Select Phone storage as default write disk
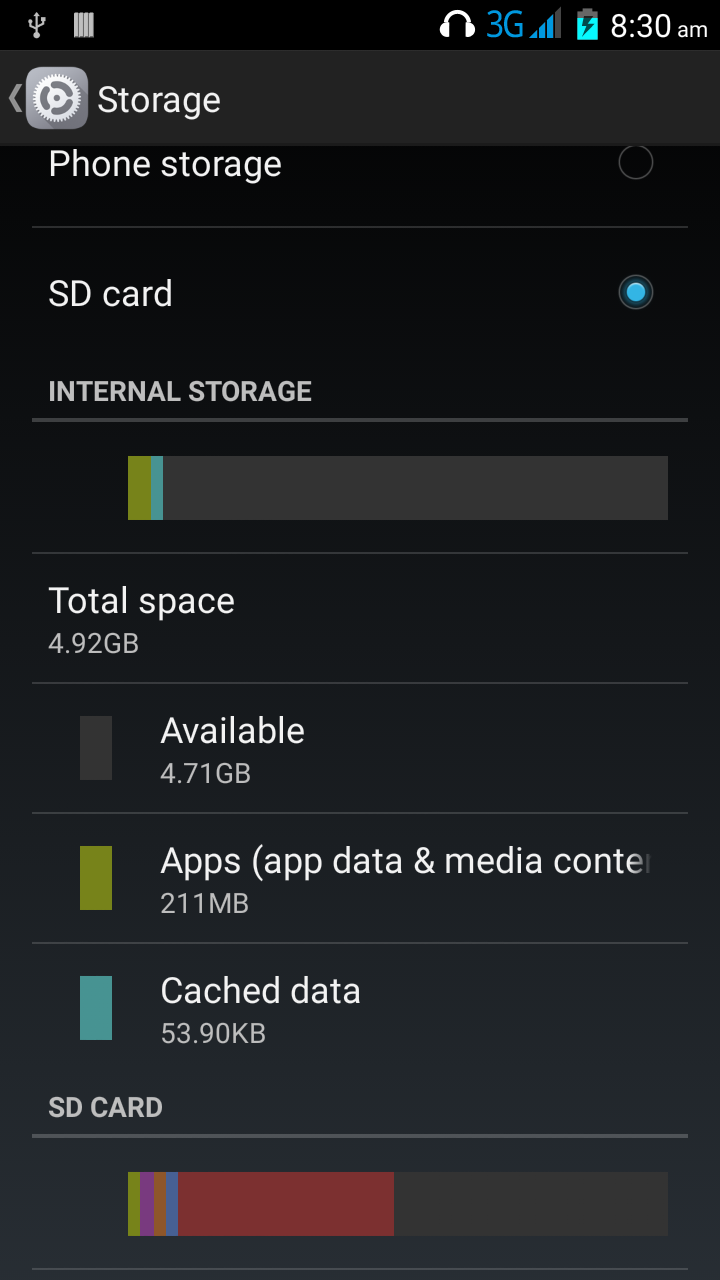 click(x=635, y=163)
